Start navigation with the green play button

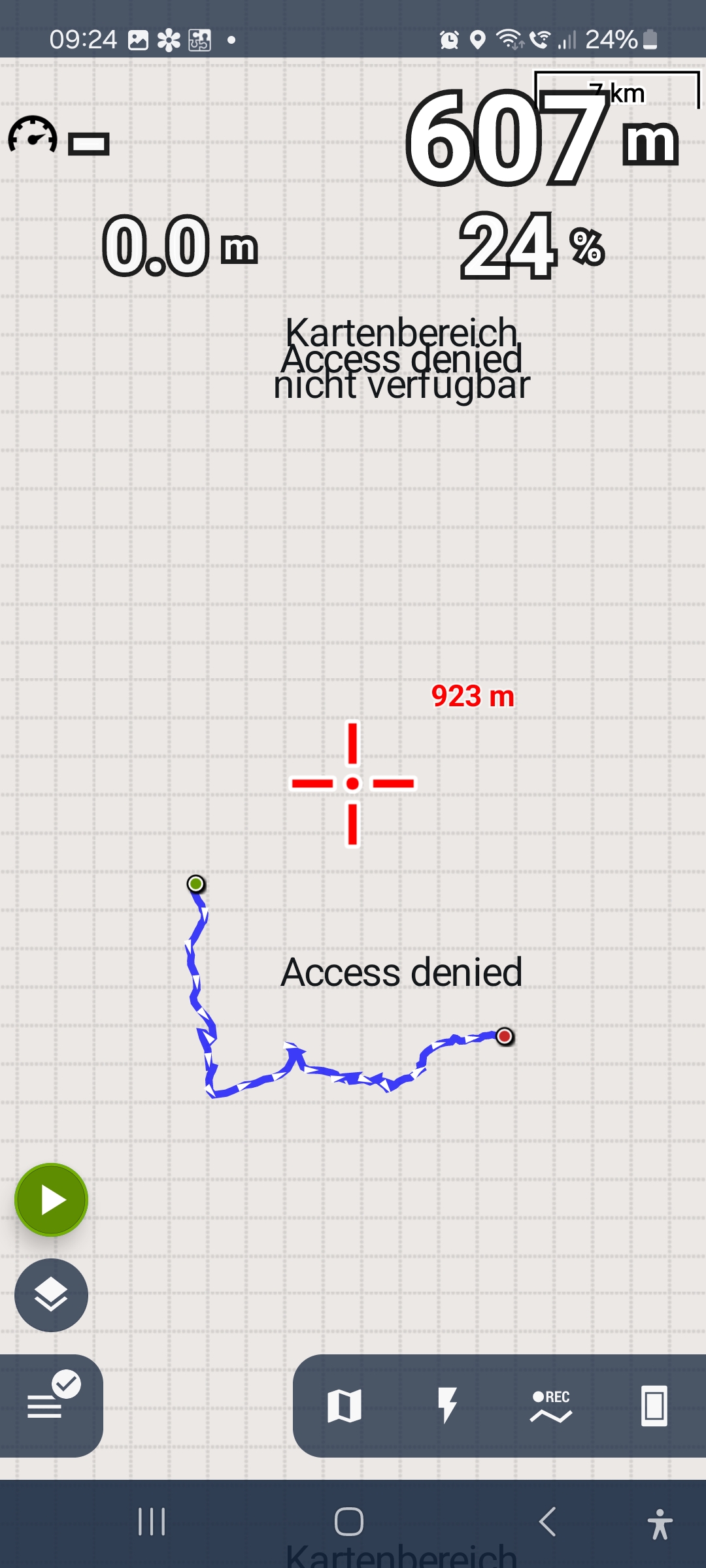tap(51, 1200)
